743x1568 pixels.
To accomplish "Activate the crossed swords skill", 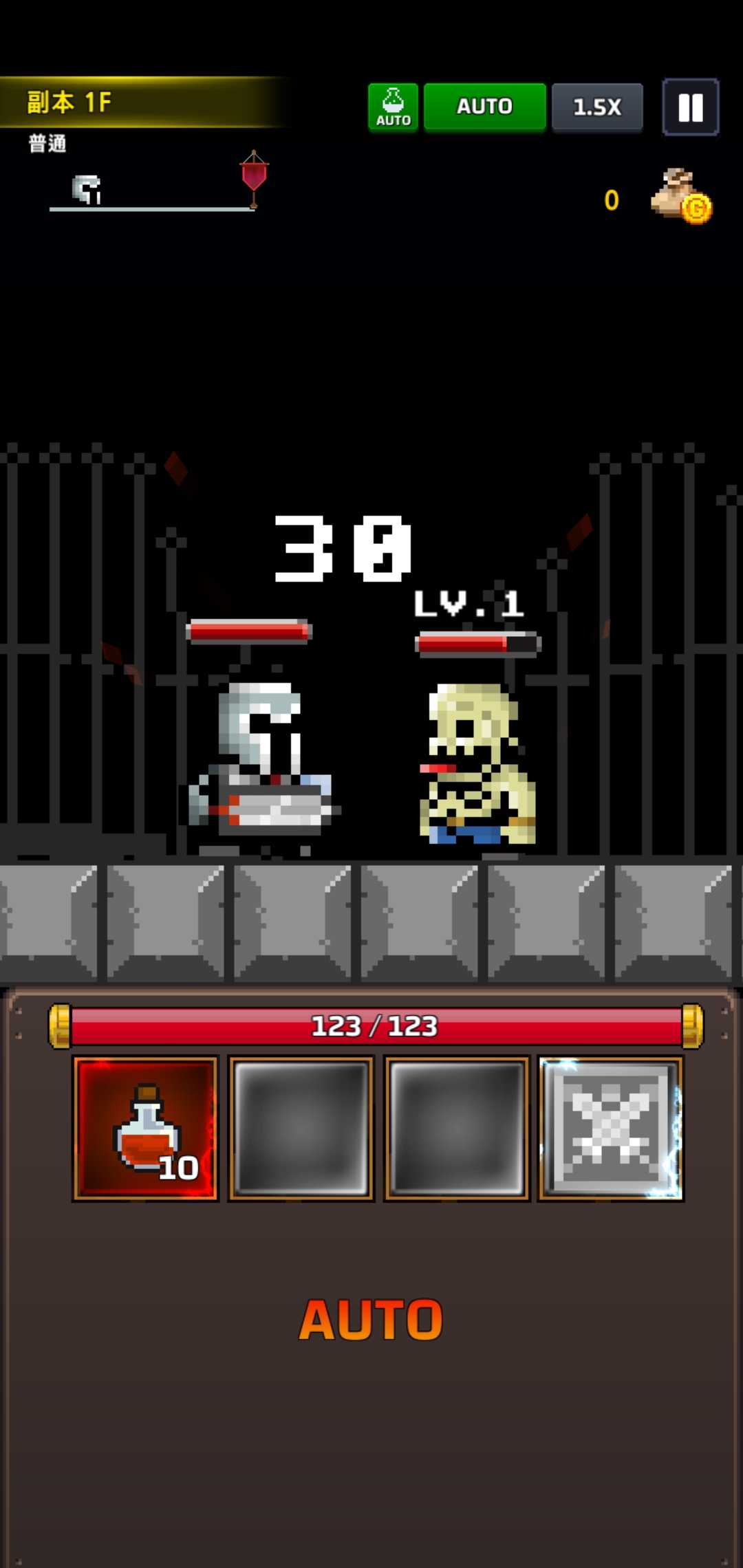I will pyautogui.click(x=611, y=1129).
